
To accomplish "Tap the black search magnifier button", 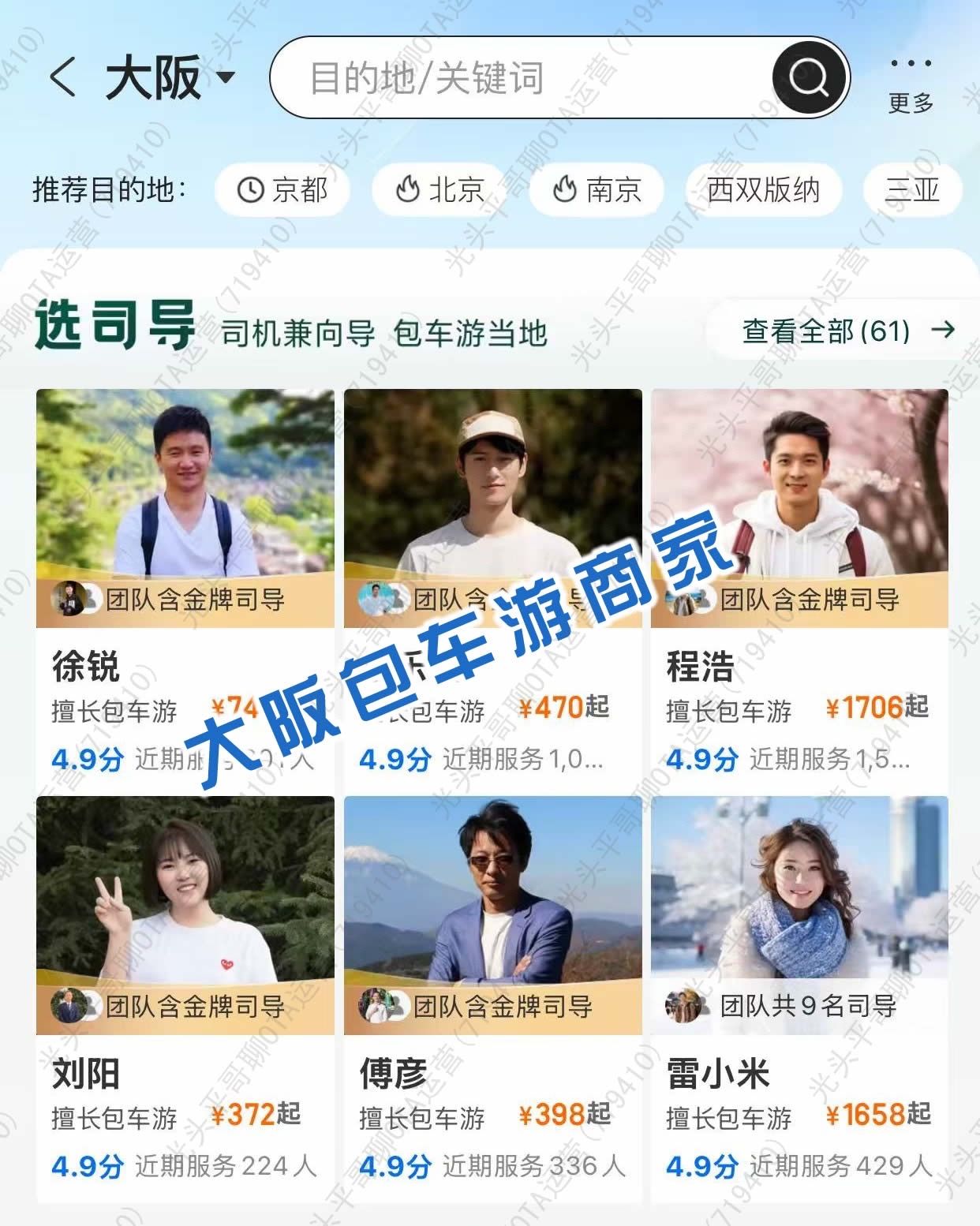I will click(x=809, y=77).
